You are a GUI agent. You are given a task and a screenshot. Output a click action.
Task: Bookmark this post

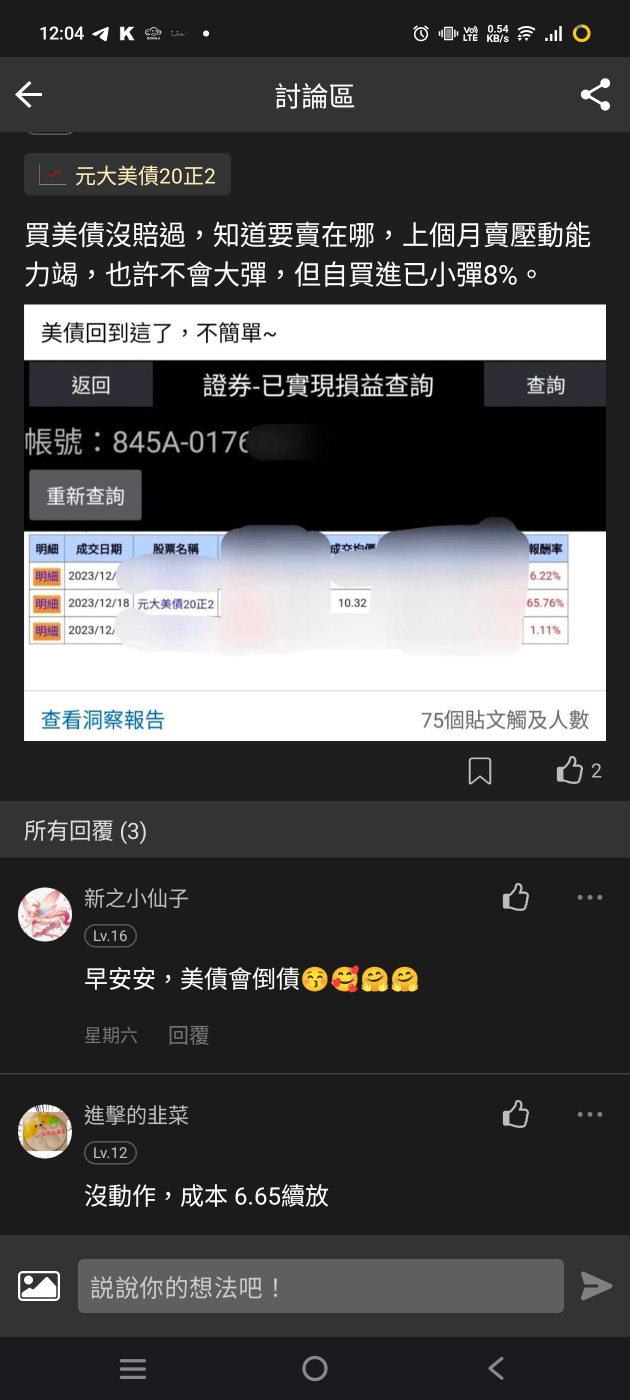[480, 770]
